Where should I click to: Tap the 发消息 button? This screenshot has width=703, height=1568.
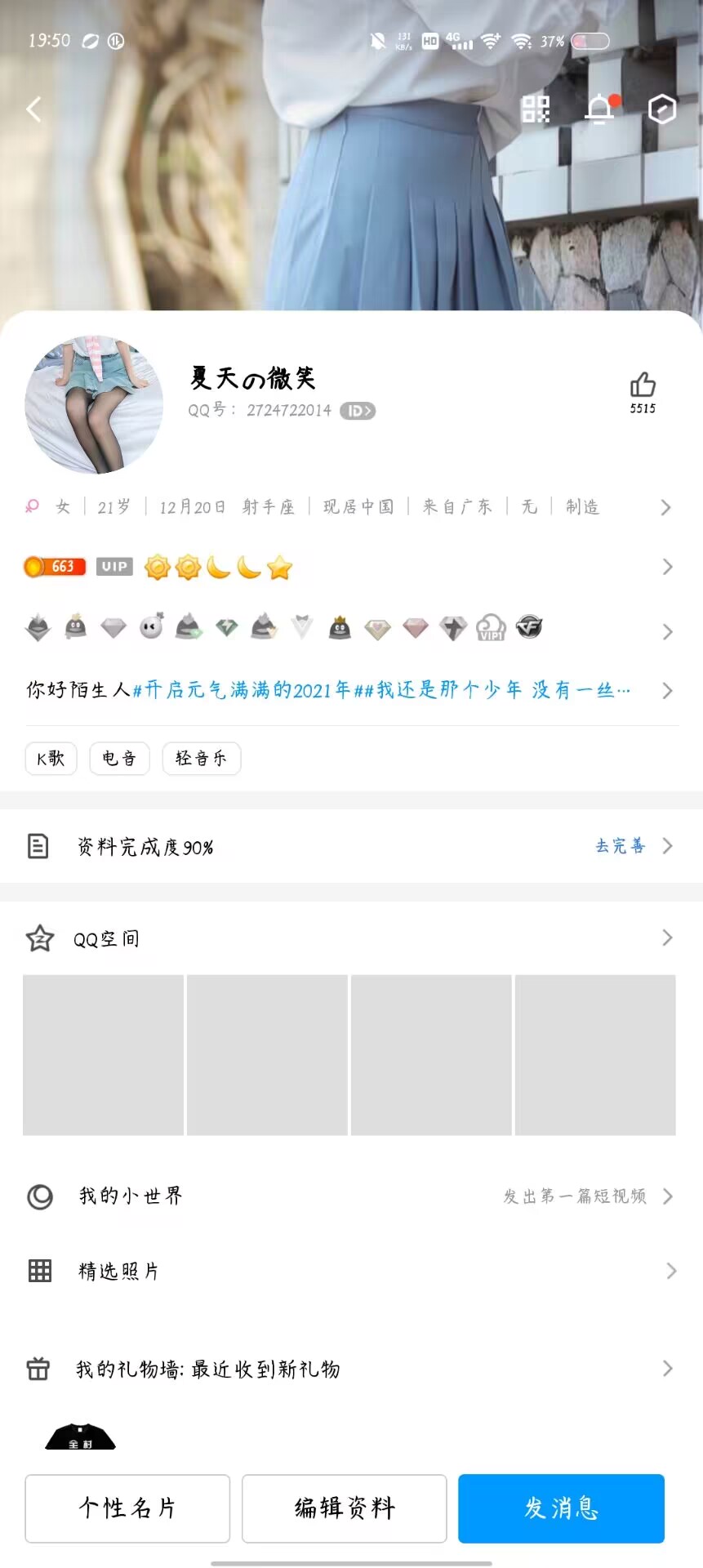[561, 1508]
